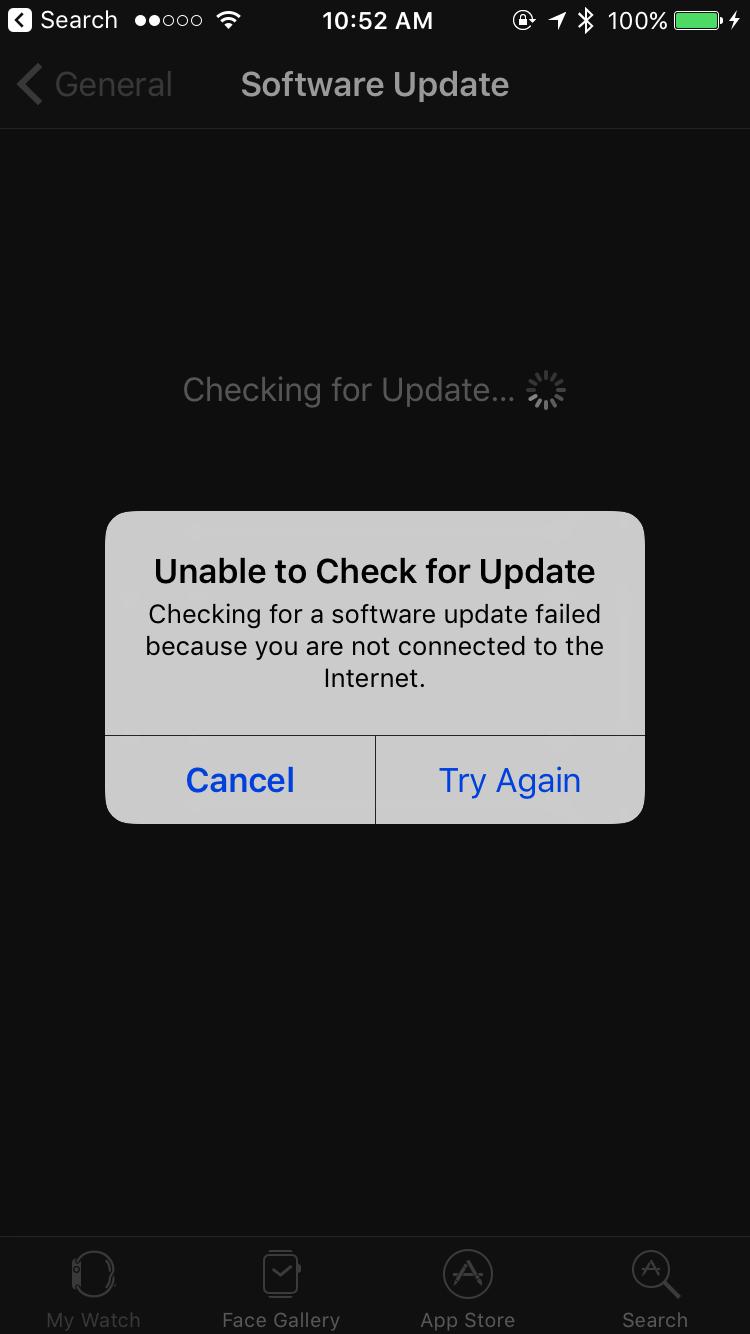Open the Face Gallery tab
750x1334 pixels.
tap(281, 1290)
